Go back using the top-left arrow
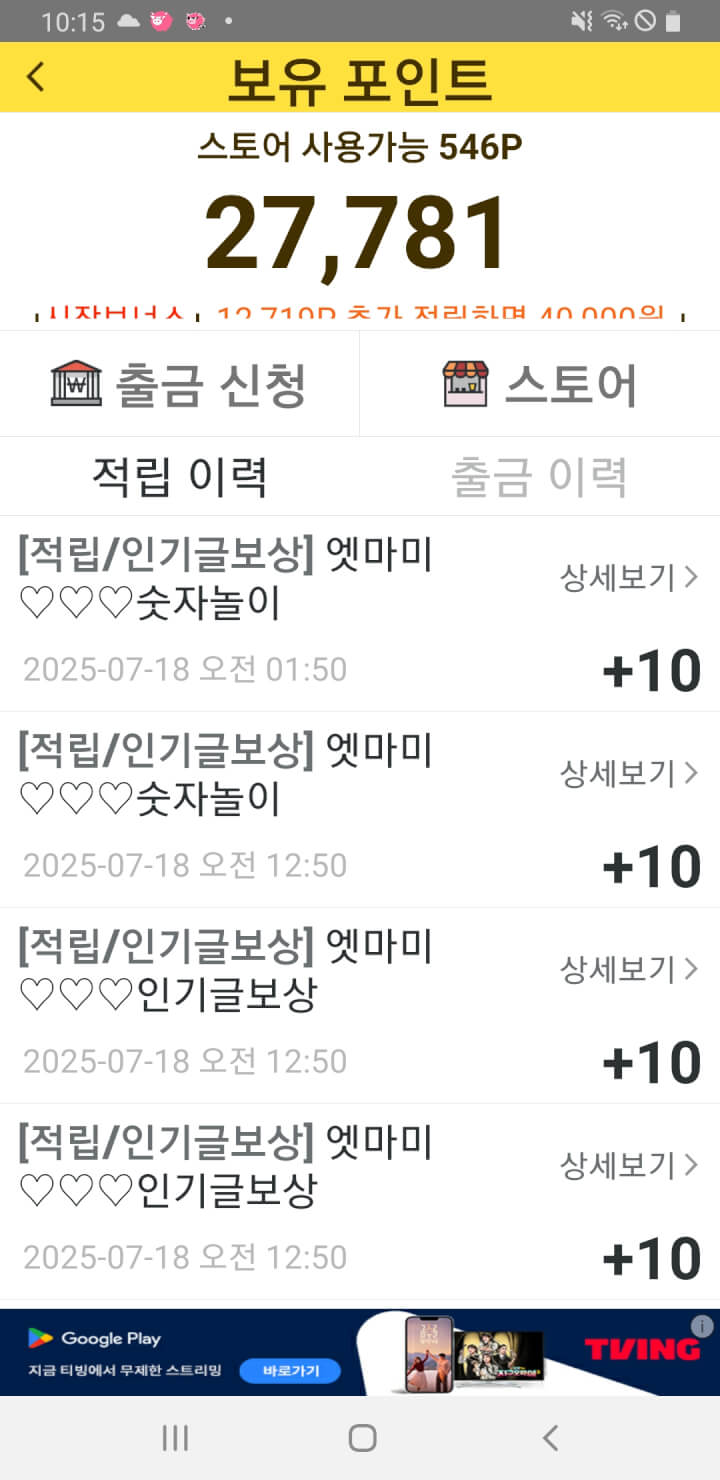This screenshot has width=720, height=1480. pos(36,77)
